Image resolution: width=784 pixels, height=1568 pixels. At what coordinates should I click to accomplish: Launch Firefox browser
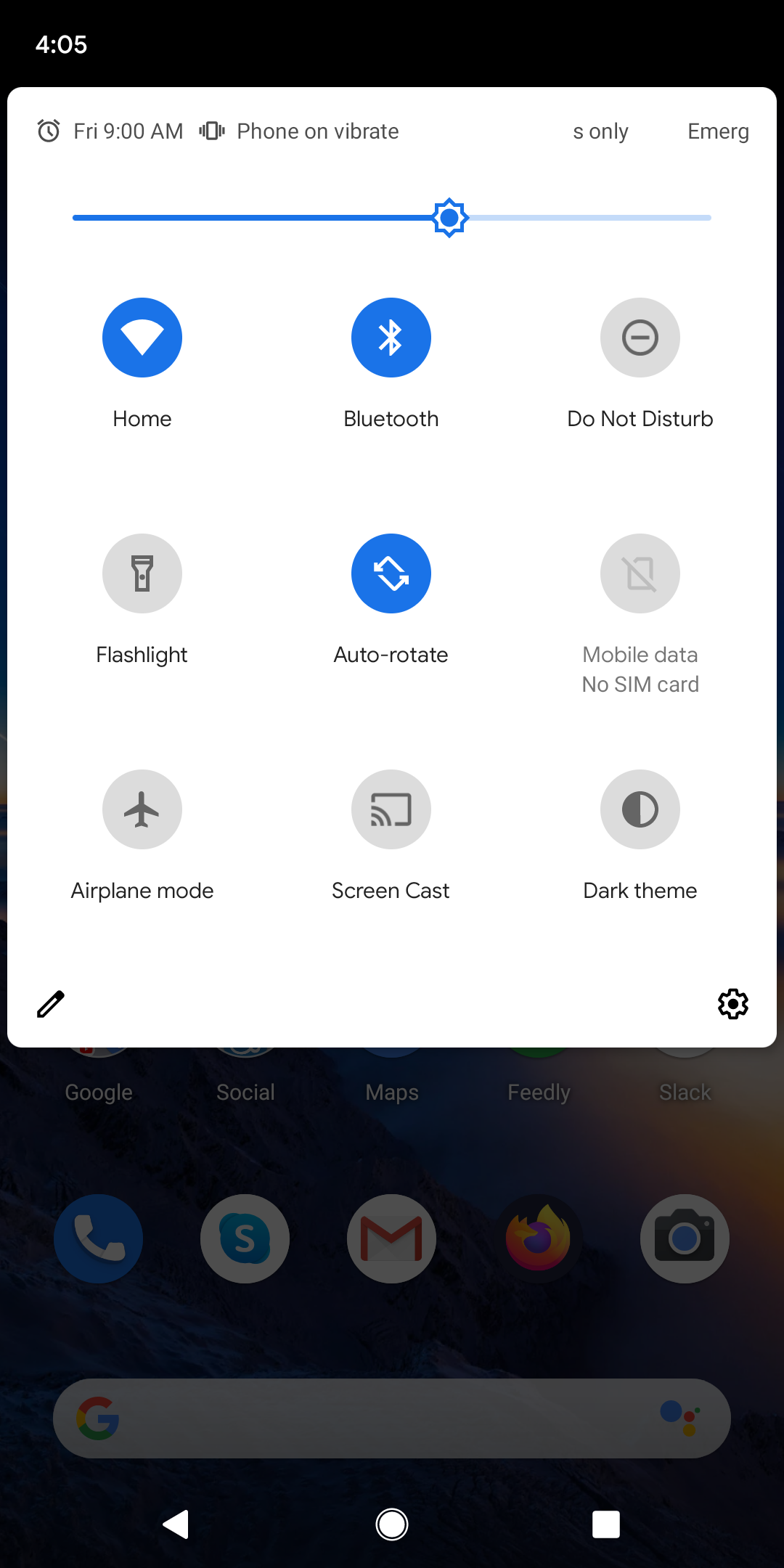point(538,1238)
